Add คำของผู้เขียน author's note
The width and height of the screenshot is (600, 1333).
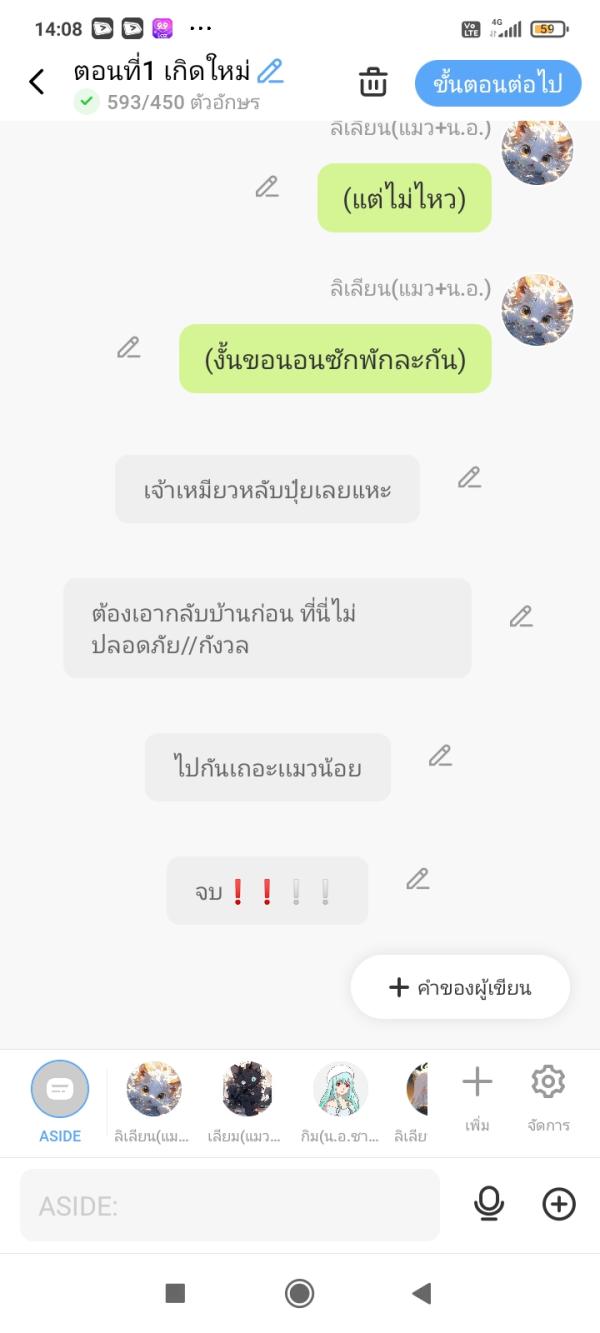point(460,987)
